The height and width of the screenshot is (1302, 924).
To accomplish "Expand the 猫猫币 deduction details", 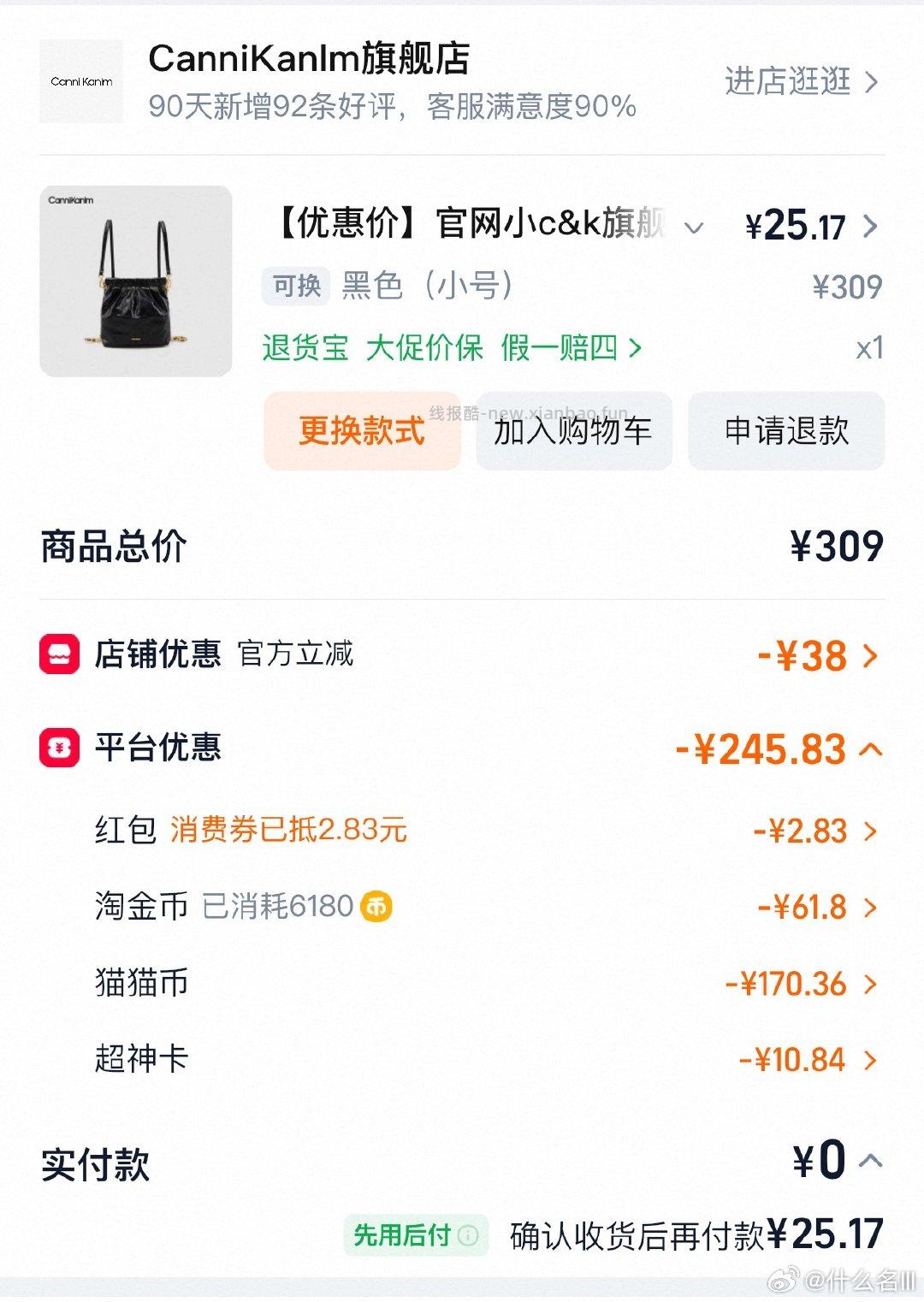I will (871, 985).
